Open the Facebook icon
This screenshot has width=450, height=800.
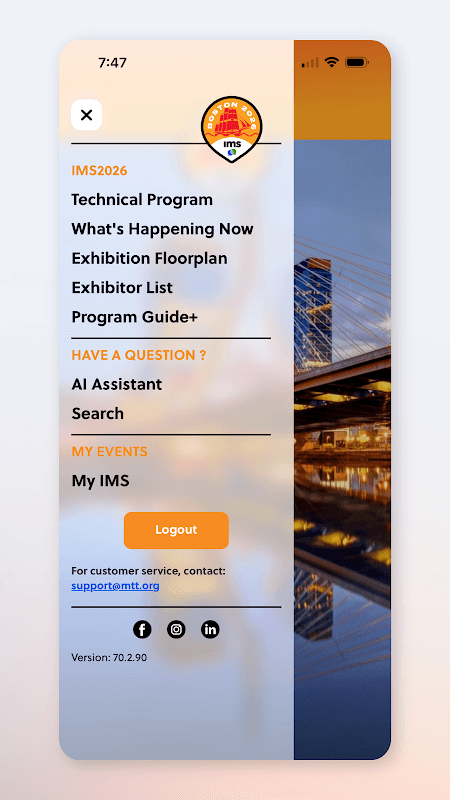[x=142, y=630]
